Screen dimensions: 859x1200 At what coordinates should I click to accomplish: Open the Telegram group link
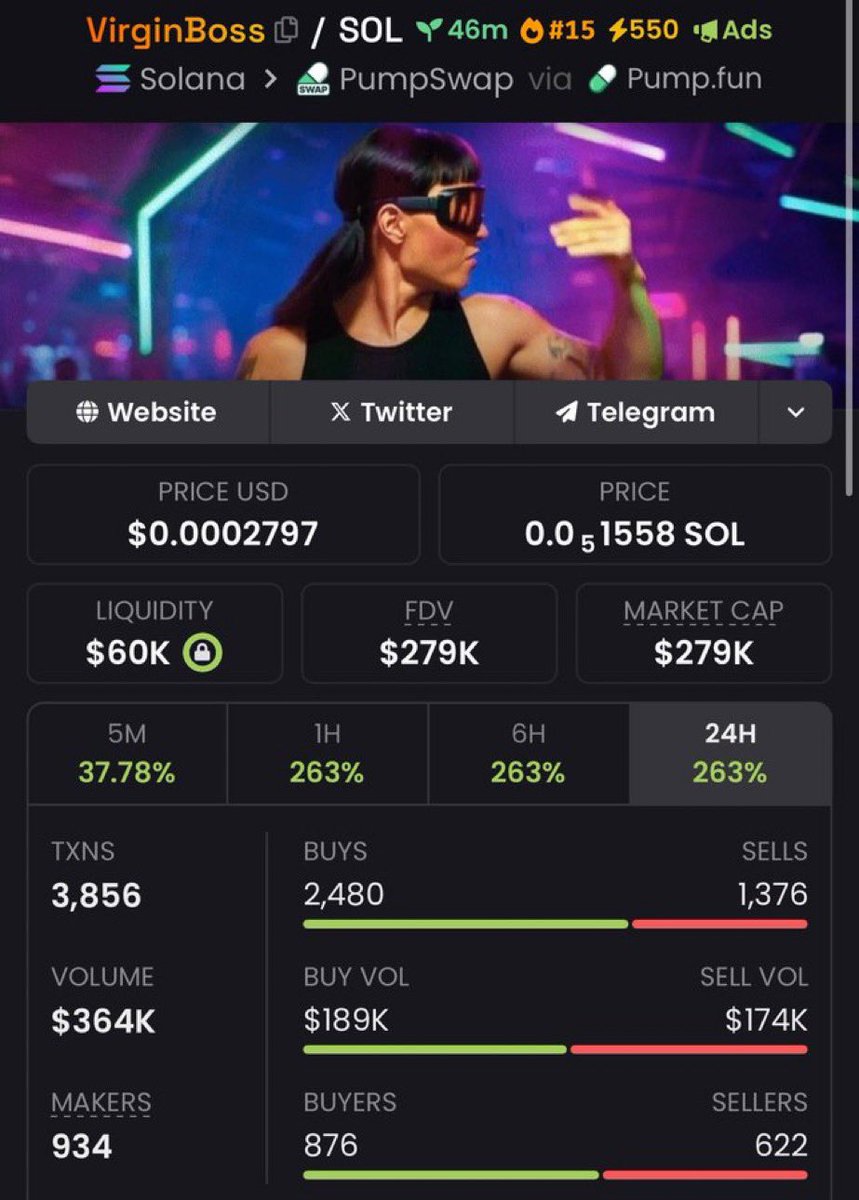tap(636, 412)
